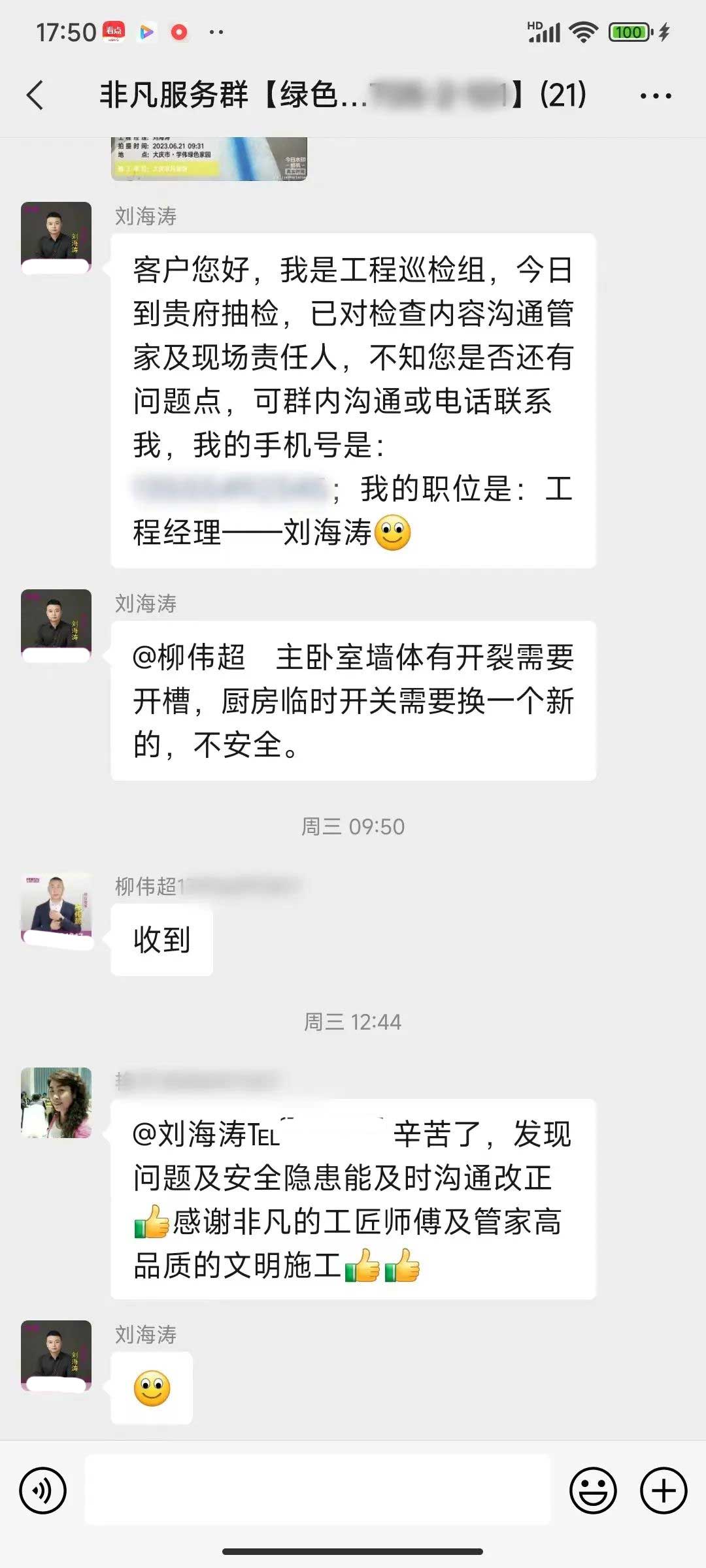Focus the message text field

(x=318, y=1490)
